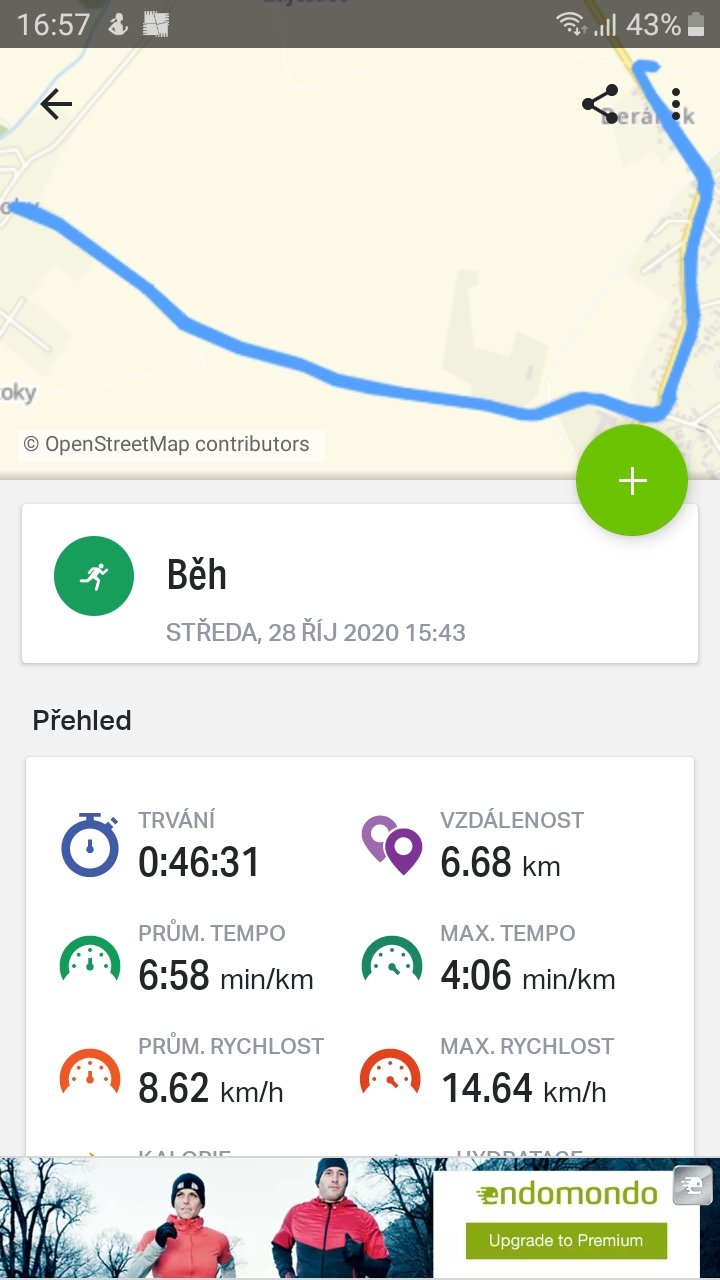This screenshot has width=720, height=1280.
Task: Share this running workout
Action: (x=600, y=104)
